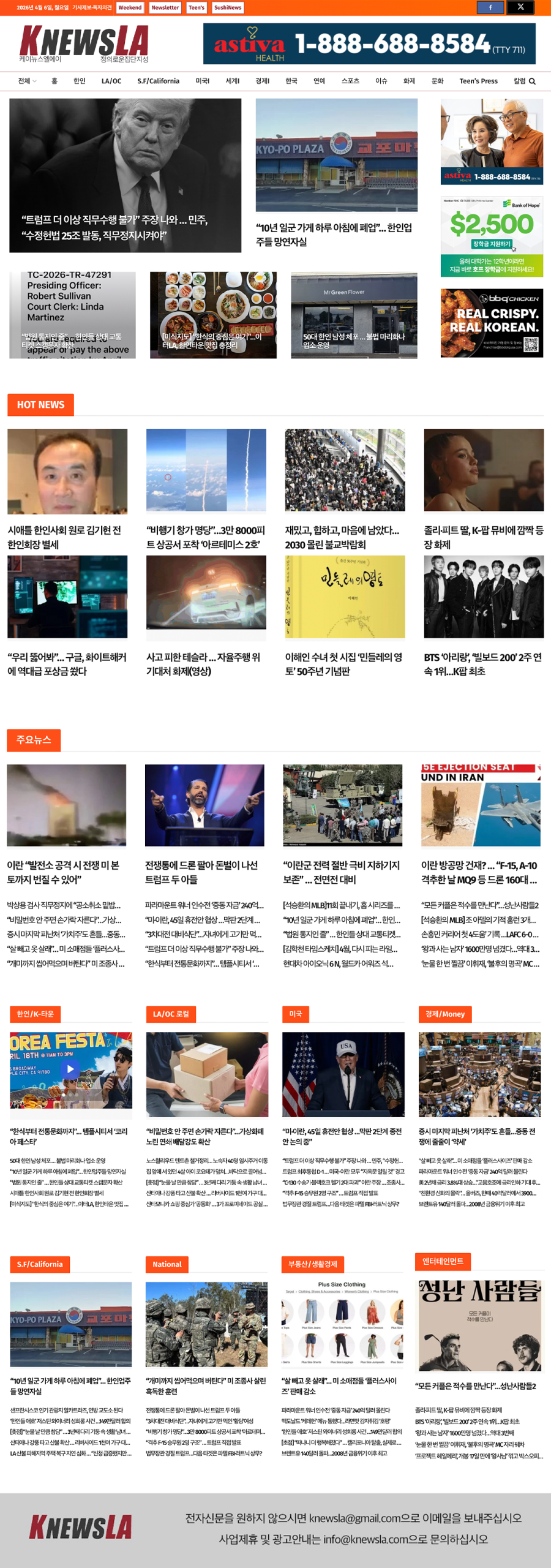This screenshot has height=1568, width=551.
Task: Open the BTS 아리랑 Billboard 200 article
Action: tap(482, 663)
